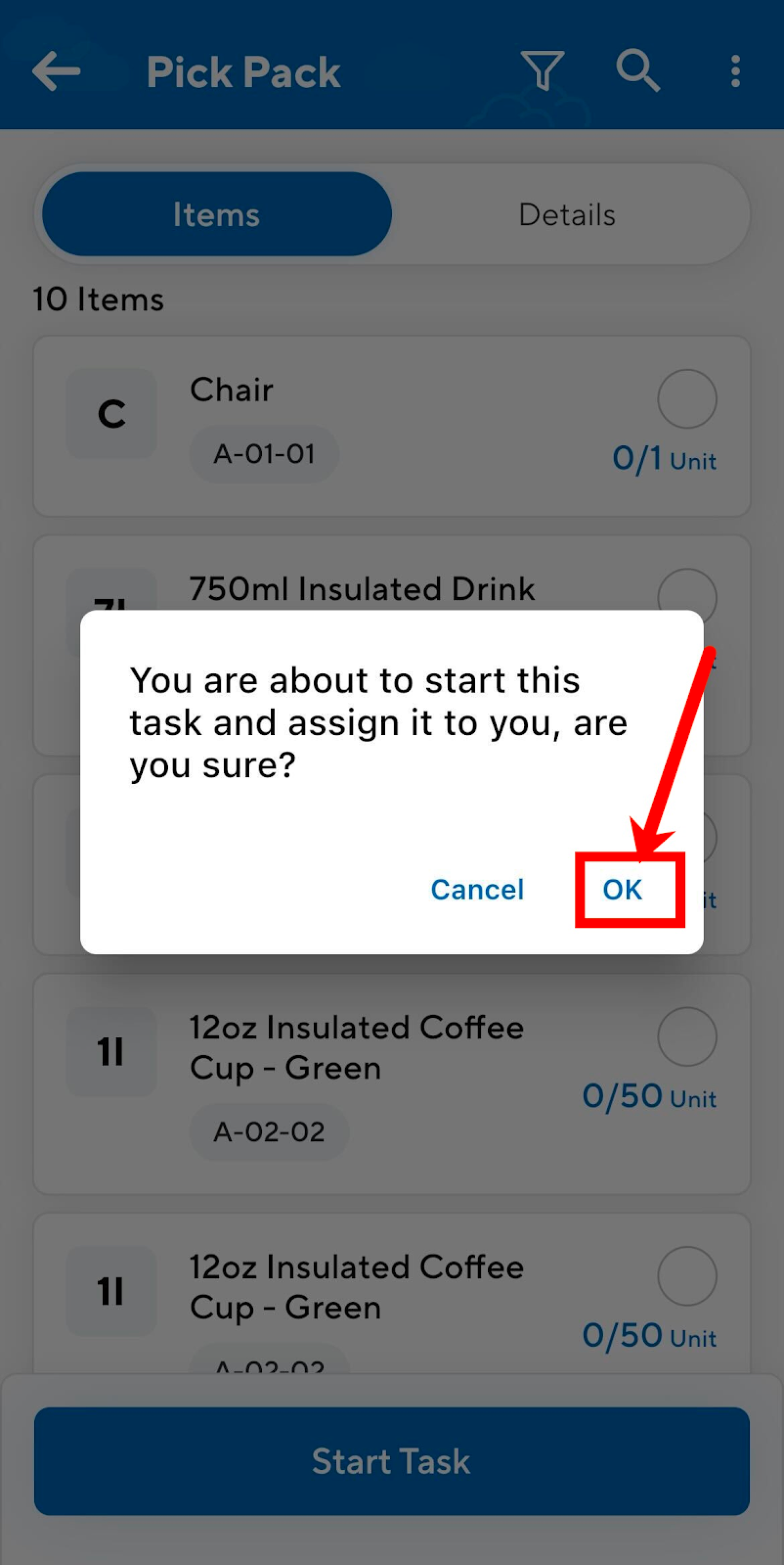Viewport: 784px width, 1565px height.
Task: Go back from Pick Pack
Action: coord(57,72)
